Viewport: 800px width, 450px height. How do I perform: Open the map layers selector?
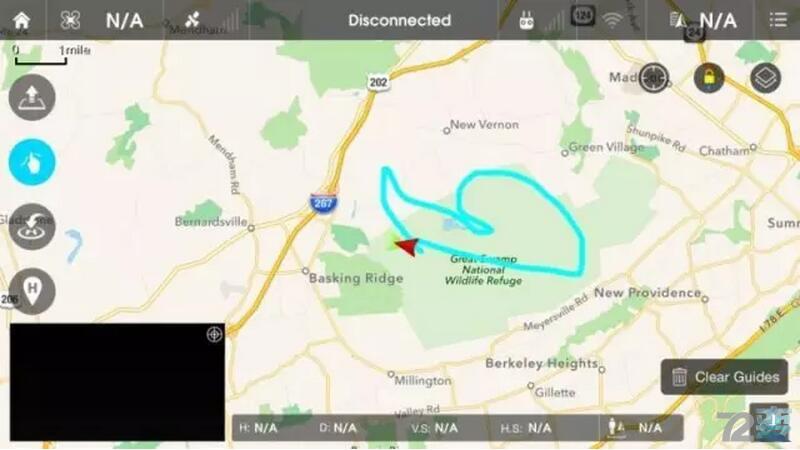click(x=765, y=77)
